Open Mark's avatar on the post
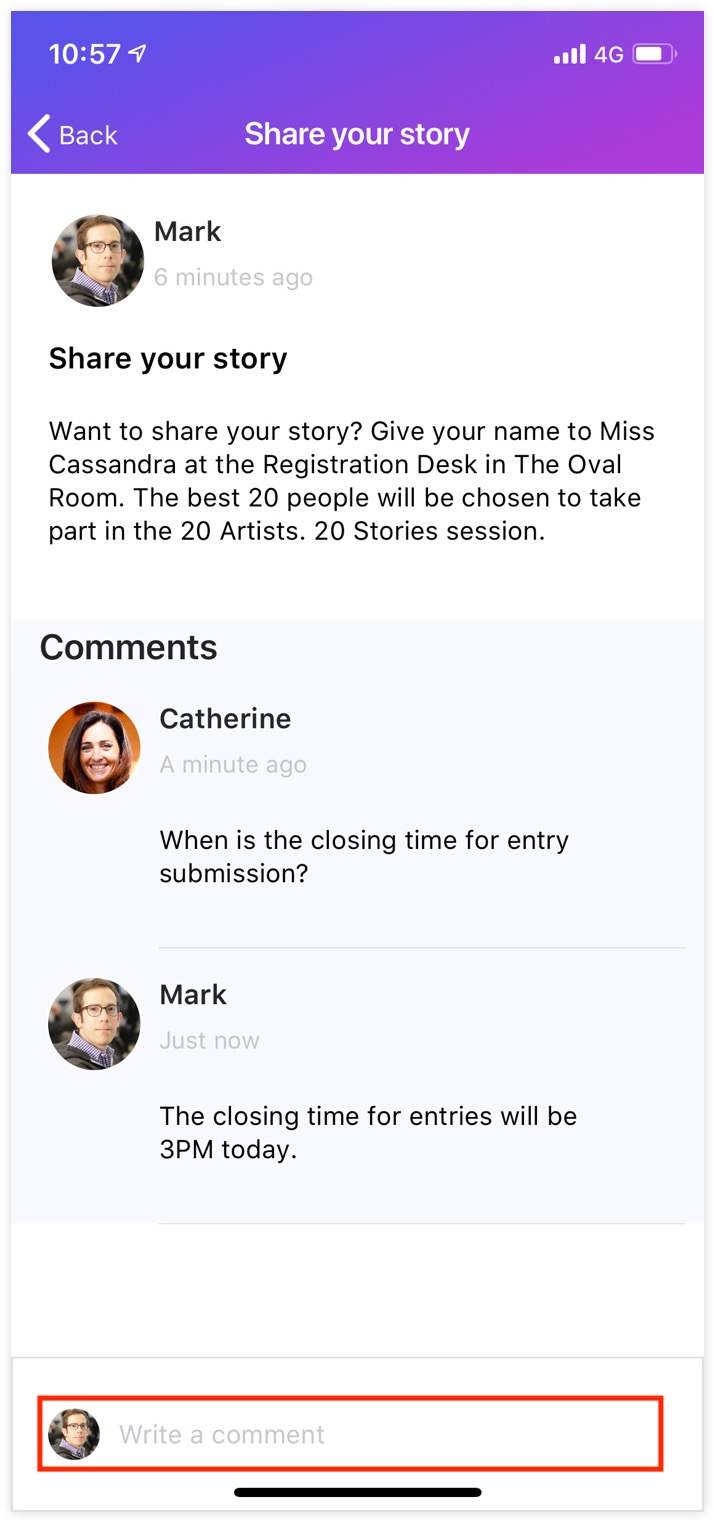The width and height of the screenshot is (715, 1523). (x=98, y=260)
